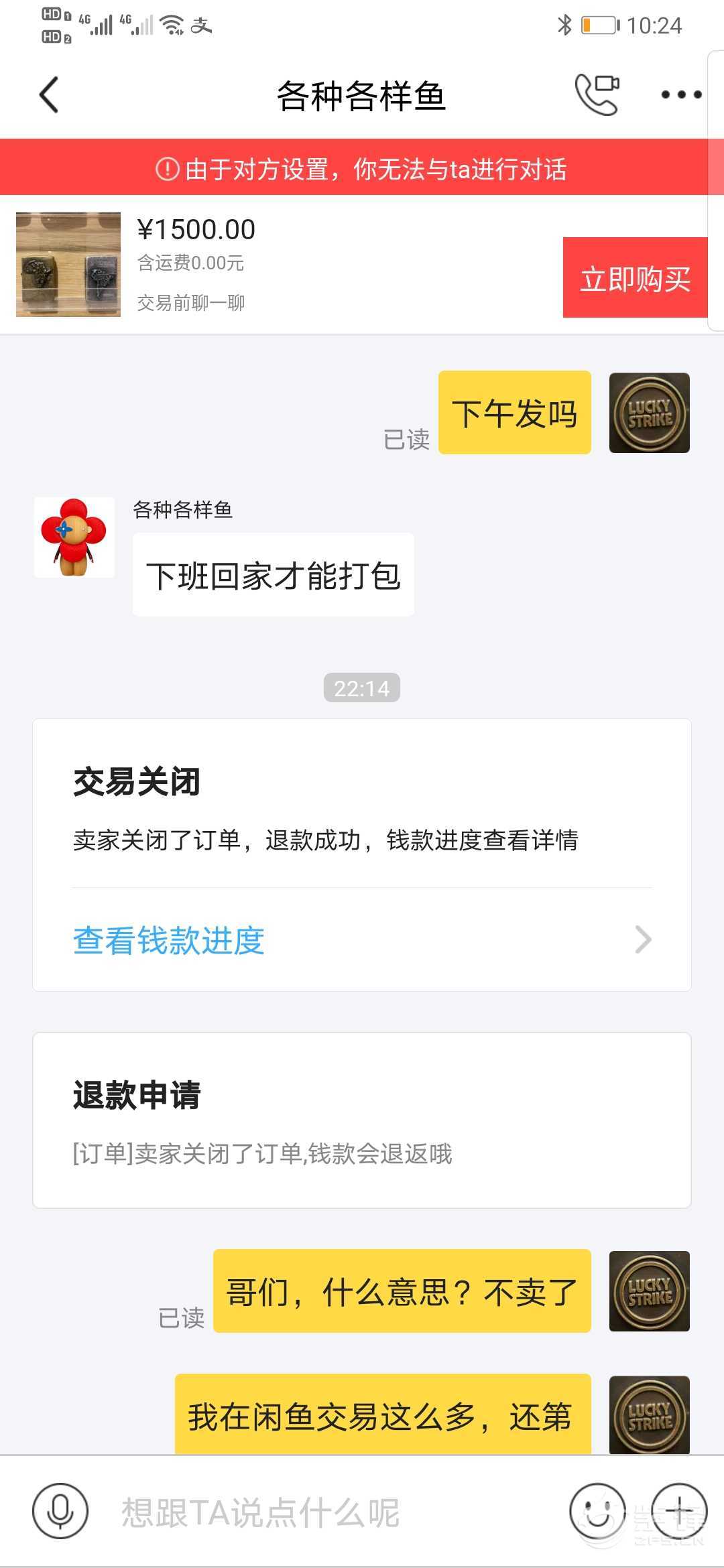Open the plus attachment menu

679,1512
